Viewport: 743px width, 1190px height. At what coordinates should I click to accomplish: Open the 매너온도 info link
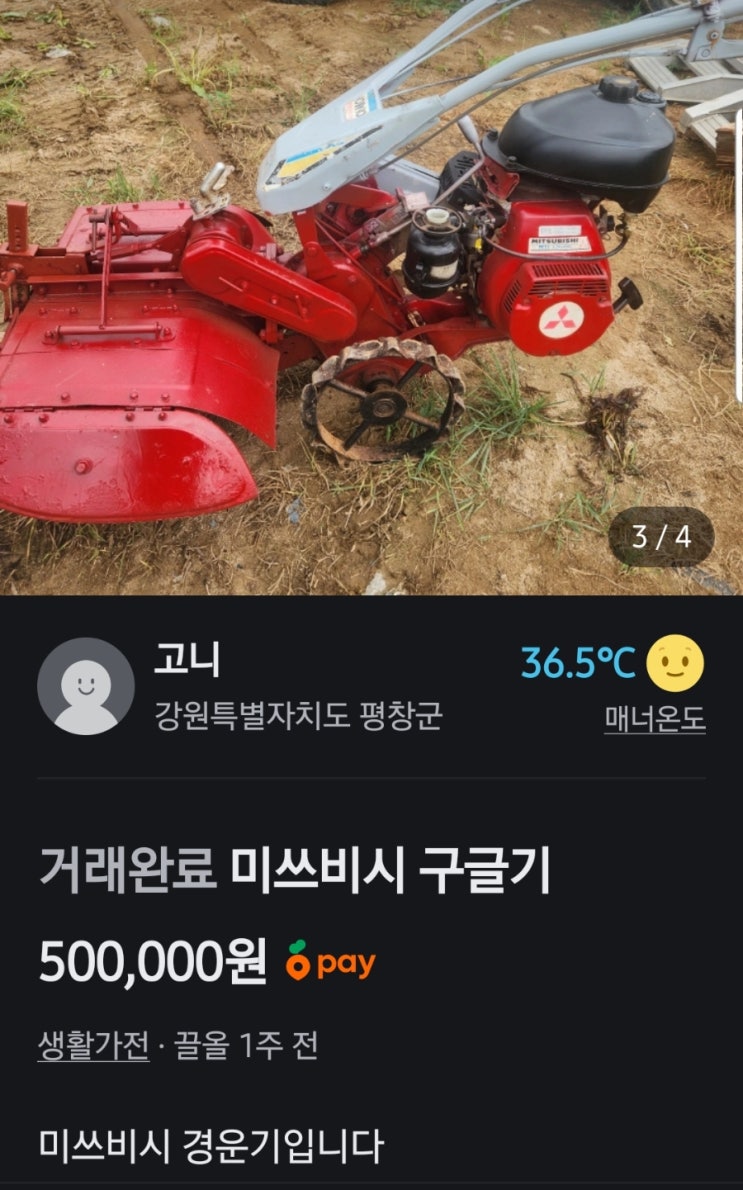pos(654,718)
